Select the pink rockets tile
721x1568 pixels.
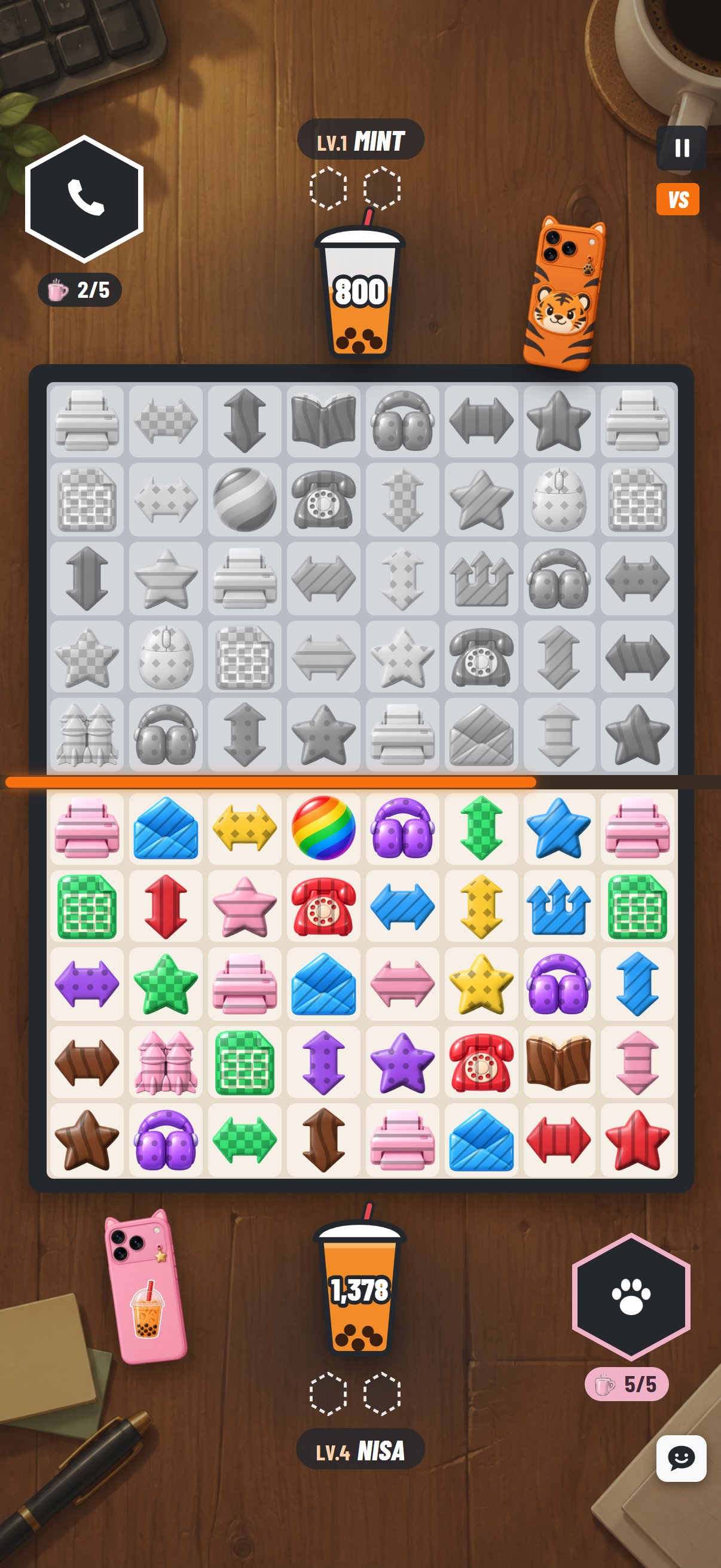point(166,1063)
